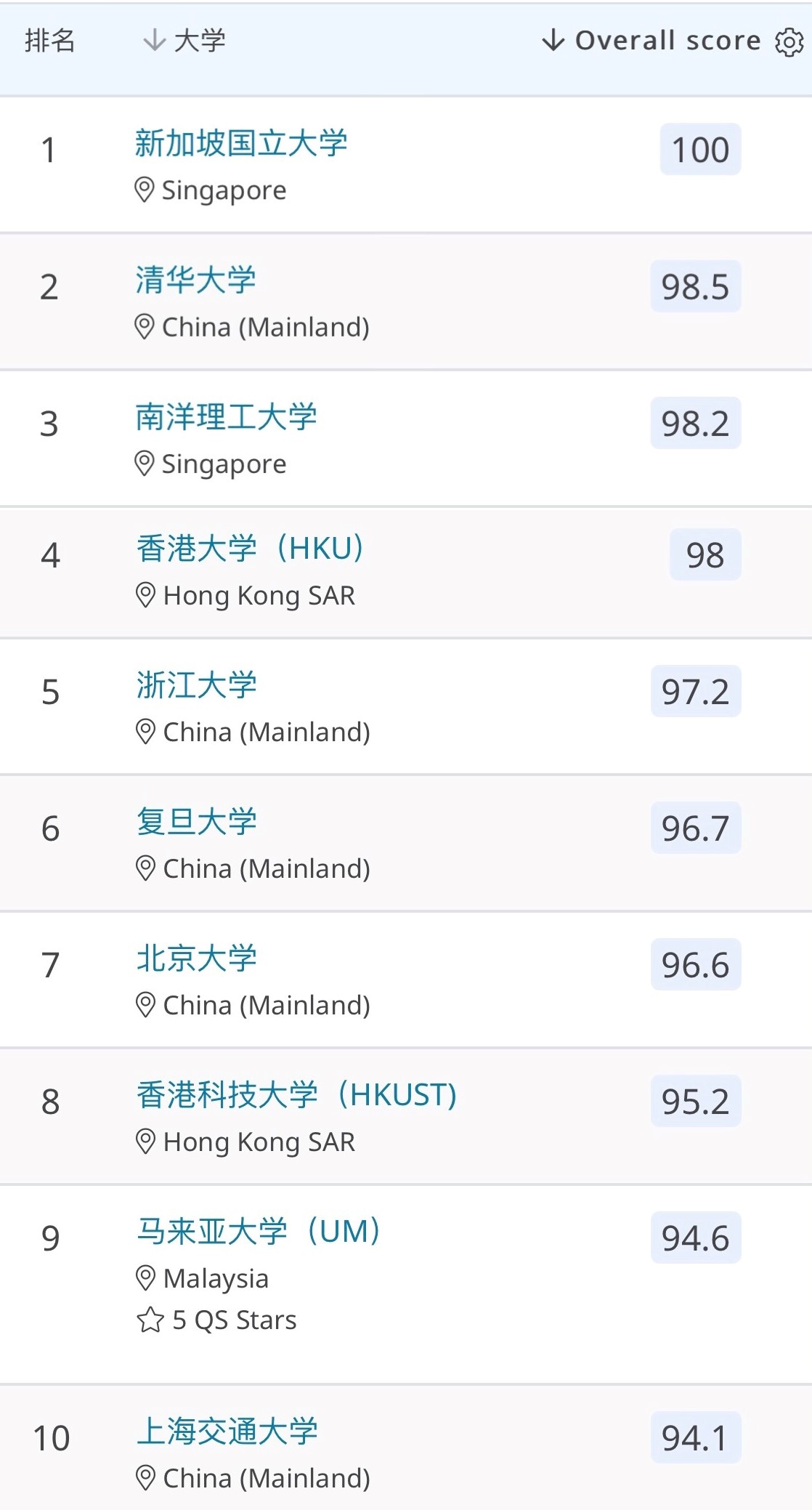This screenshot has width=812, height=1510.
Task: Open 香港科技大学 (HKUST) page
Action: 298,1094
